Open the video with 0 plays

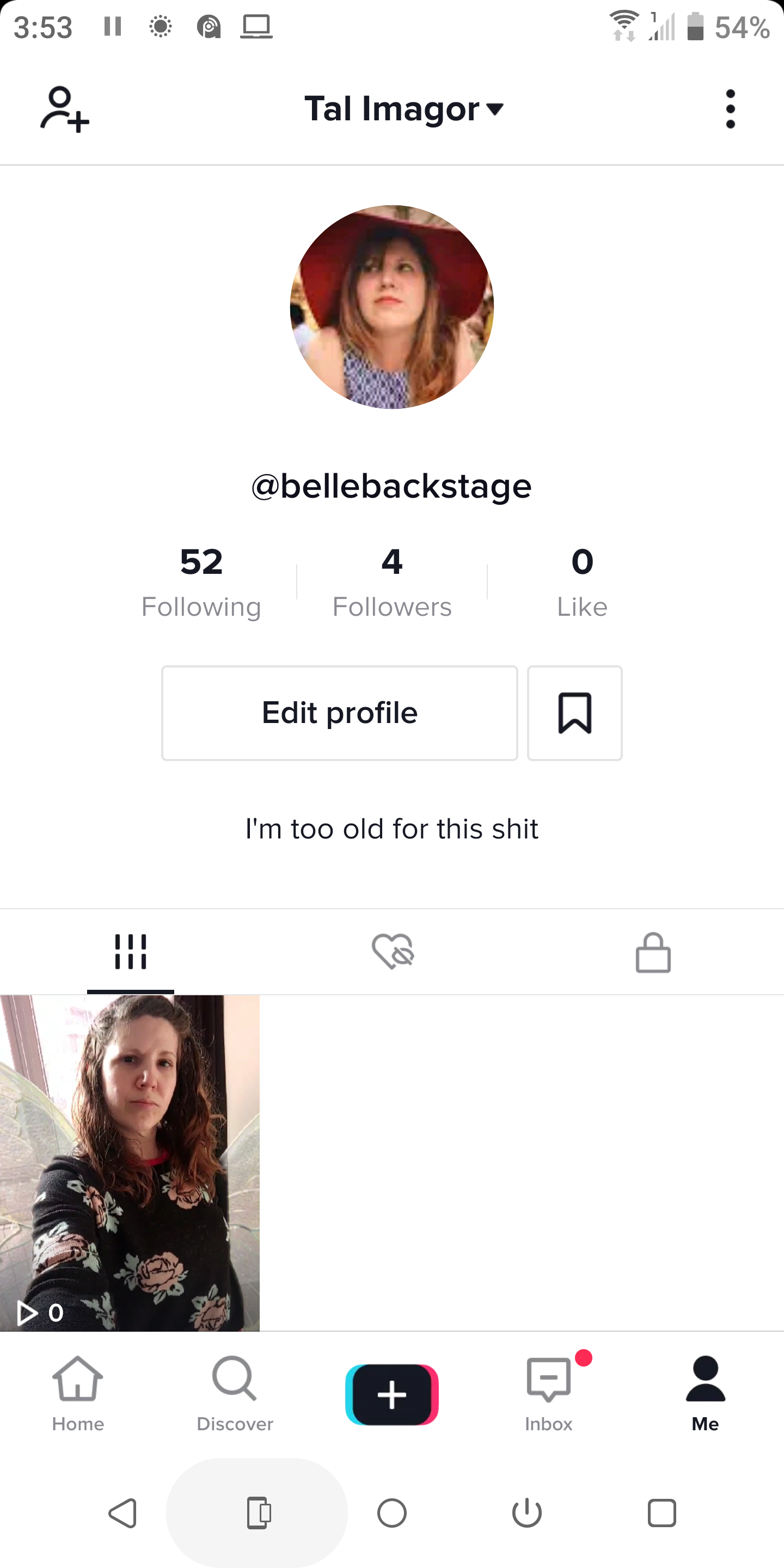pos(130,1162)
